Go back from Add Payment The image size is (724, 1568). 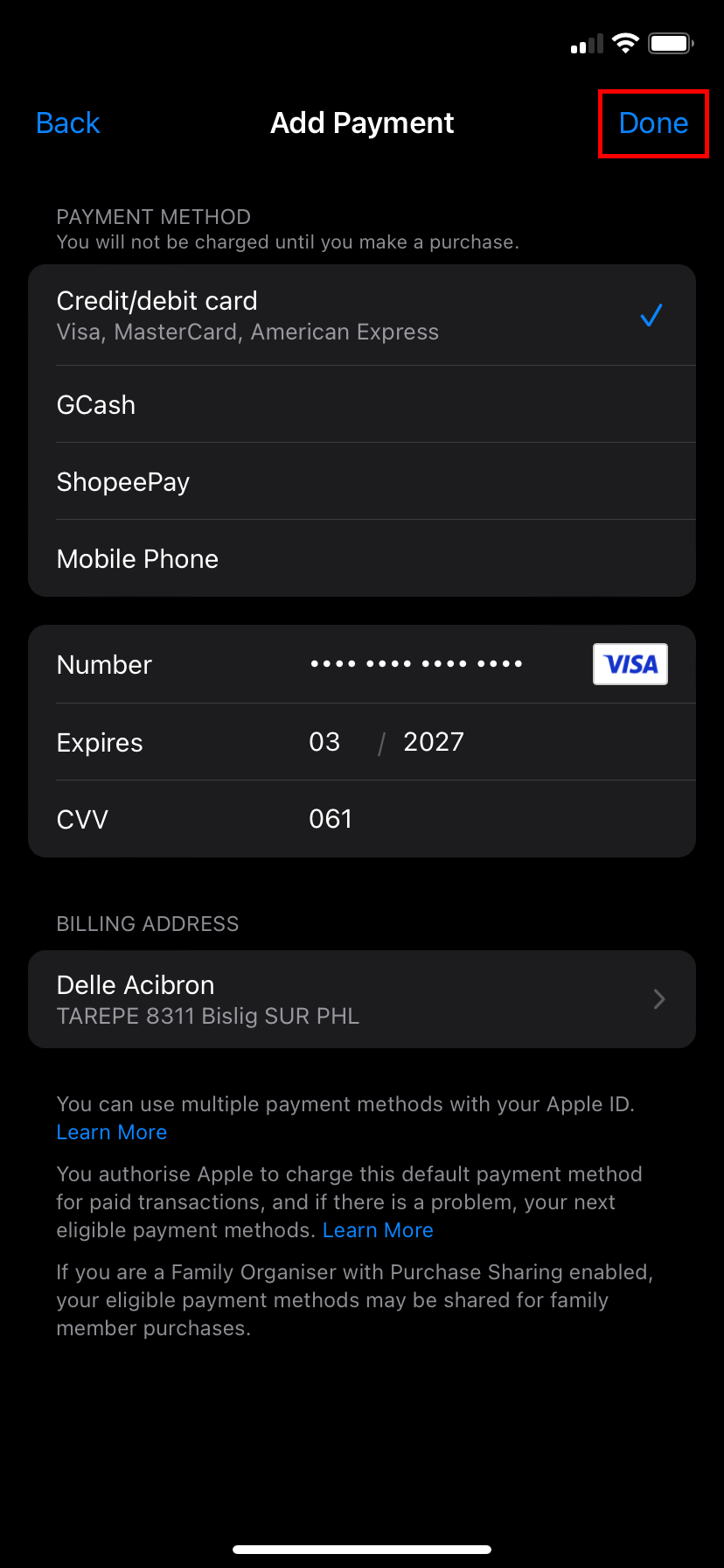click(68, 123)
